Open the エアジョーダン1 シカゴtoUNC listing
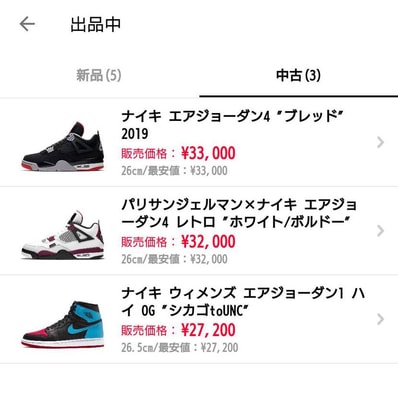Viewport: 398px width, 398px height. pos(199,319)
